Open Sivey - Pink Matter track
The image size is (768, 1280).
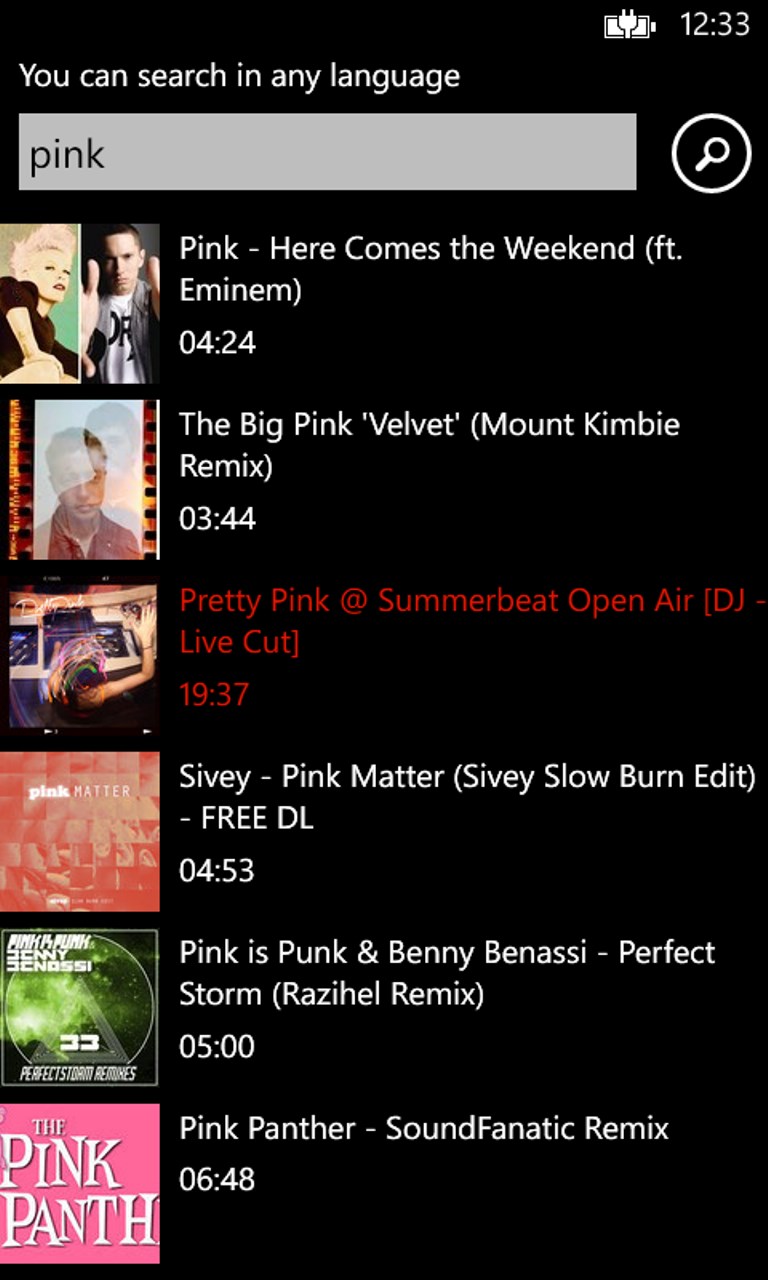click(x=384, y=831)
